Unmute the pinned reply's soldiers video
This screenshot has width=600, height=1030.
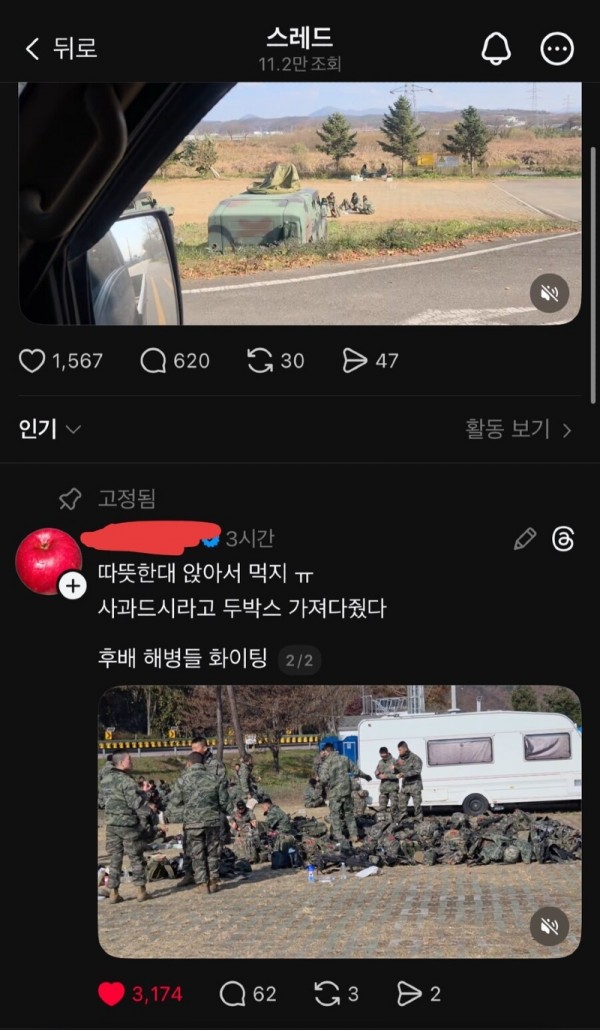click(x=549, y=926)
